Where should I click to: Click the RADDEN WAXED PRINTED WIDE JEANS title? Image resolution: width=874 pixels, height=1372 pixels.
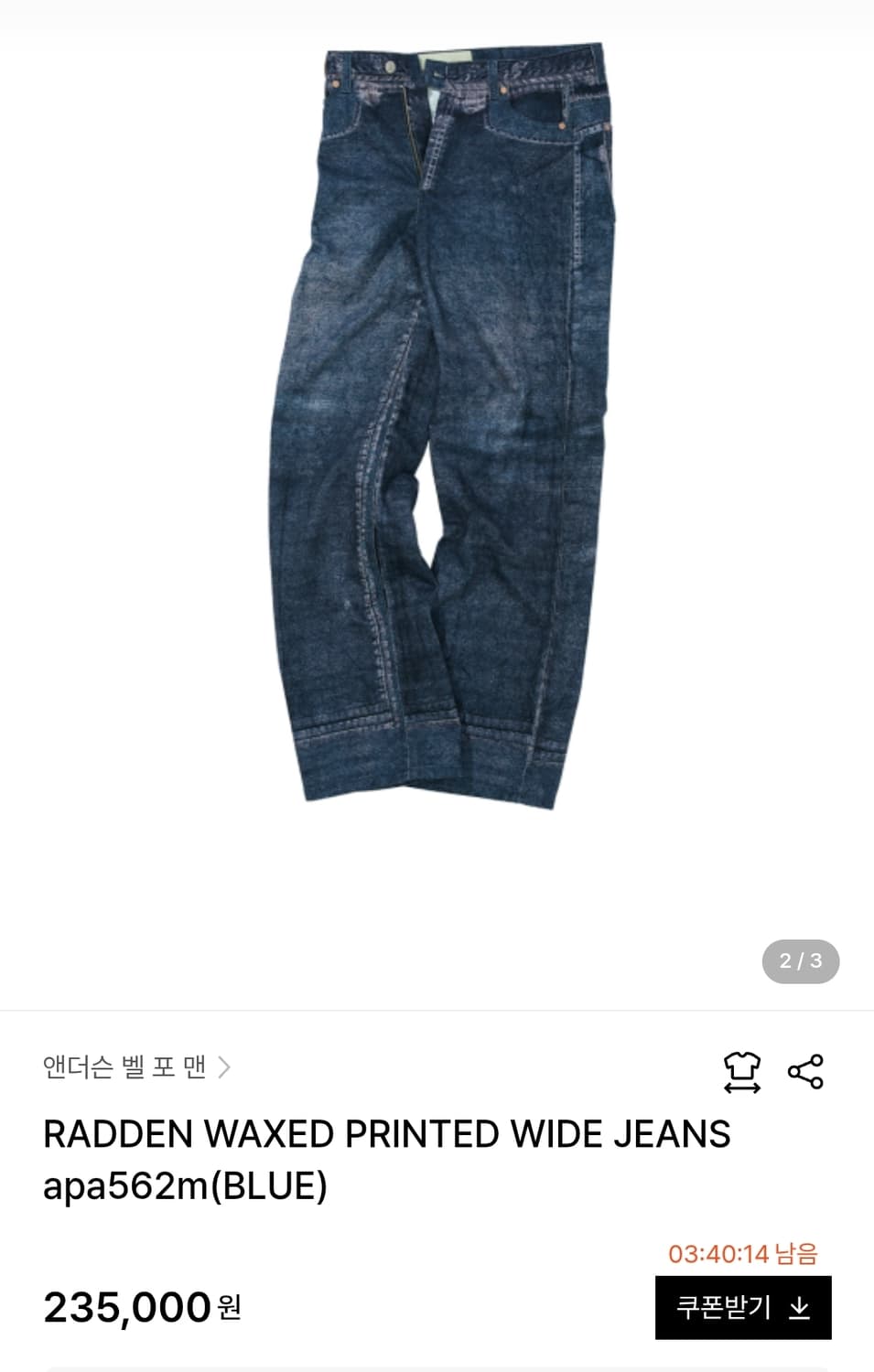tap(384, 1134)
